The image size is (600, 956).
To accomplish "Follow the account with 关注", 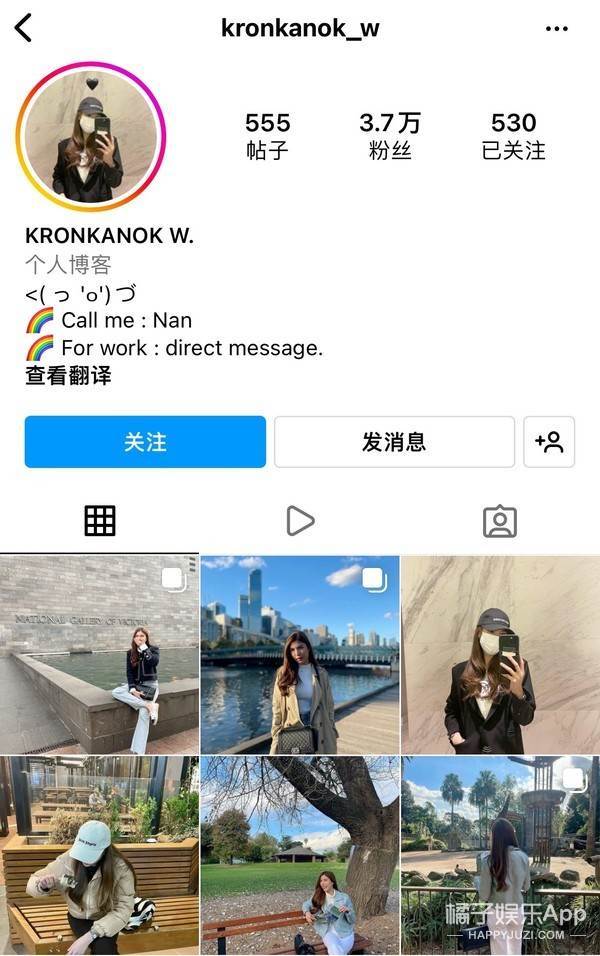I will pyautogui.click(x=145, y=442).
